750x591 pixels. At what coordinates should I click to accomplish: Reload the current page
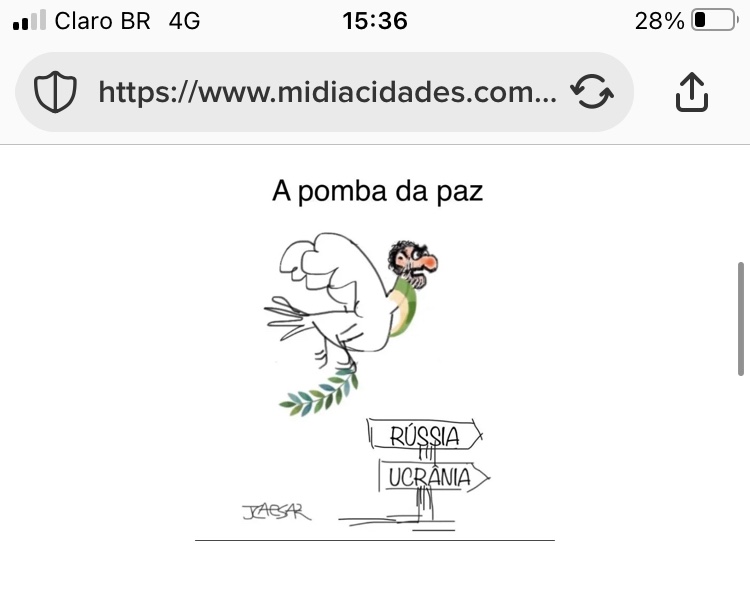591,93
